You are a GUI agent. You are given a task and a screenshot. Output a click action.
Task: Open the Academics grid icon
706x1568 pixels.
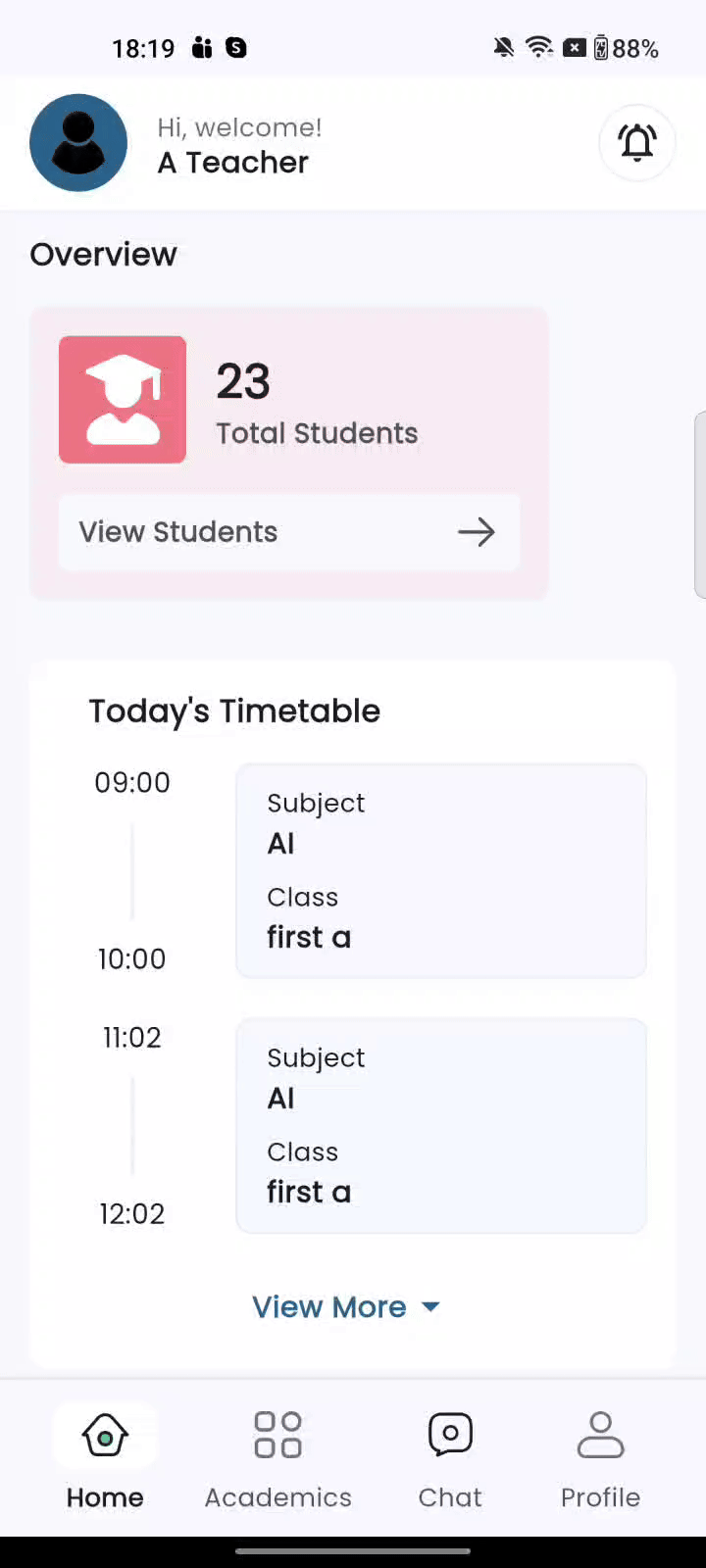tap(277, 1434)
